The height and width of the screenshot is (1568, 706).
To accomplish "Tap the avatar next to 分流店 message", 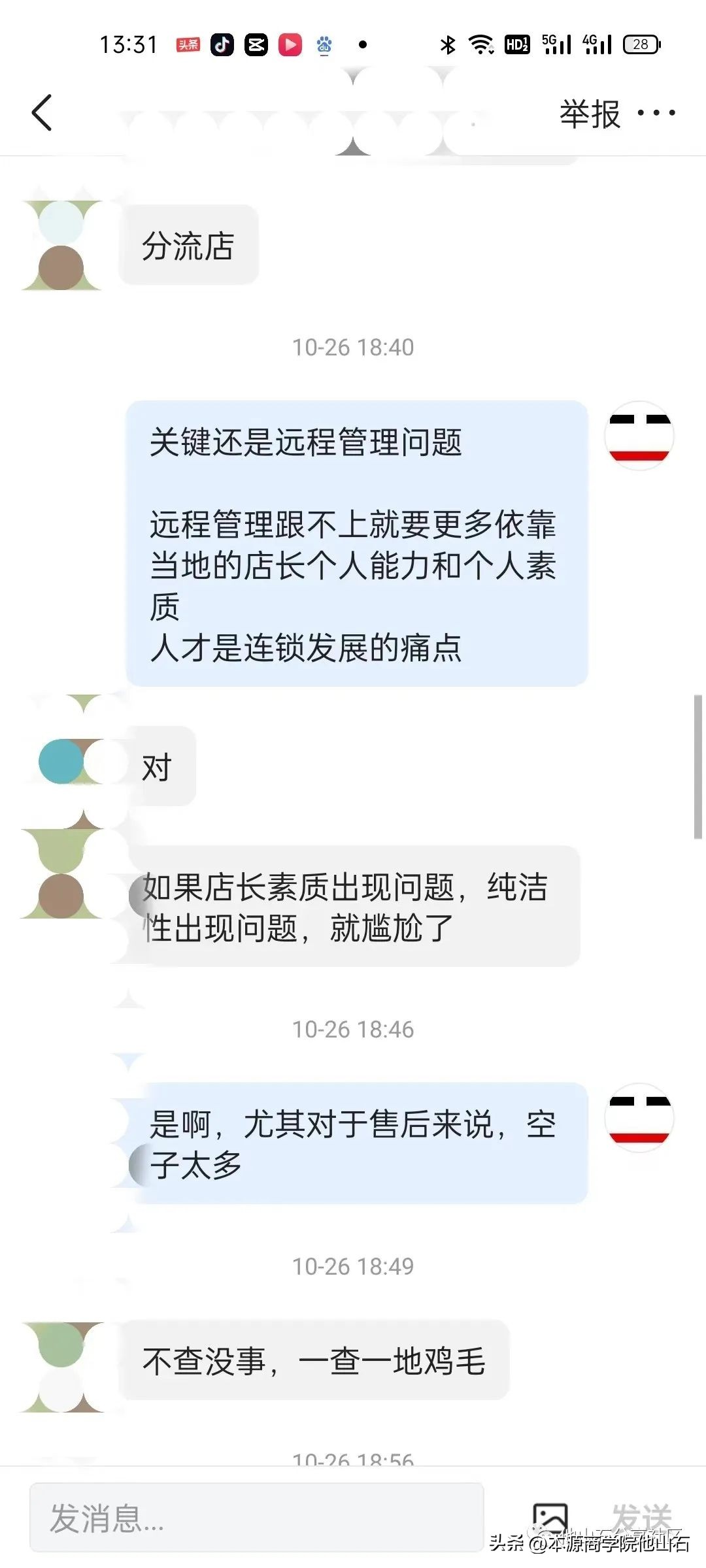I will (x=62, y=245).
